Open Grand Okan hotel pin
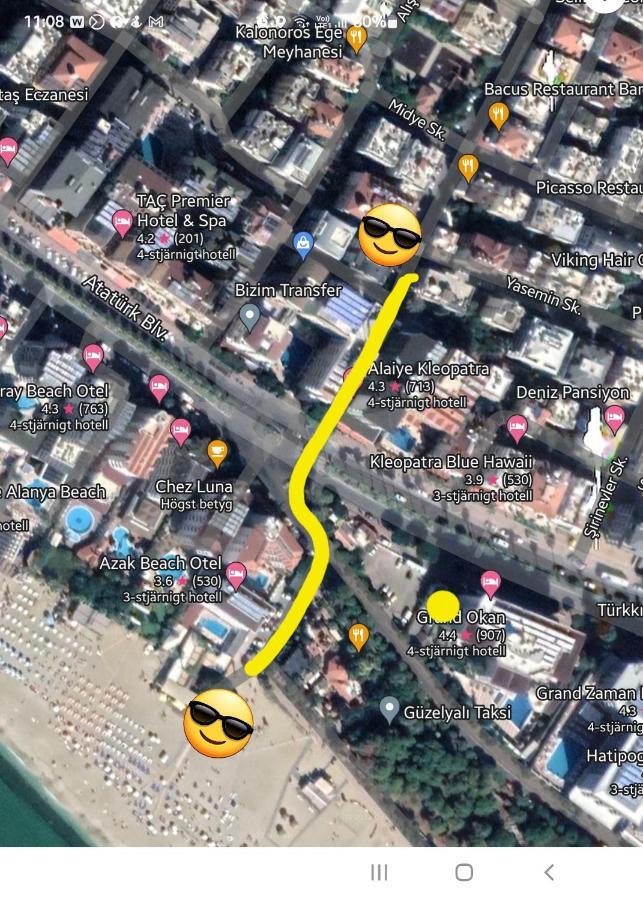 click(x=490, y=582)
